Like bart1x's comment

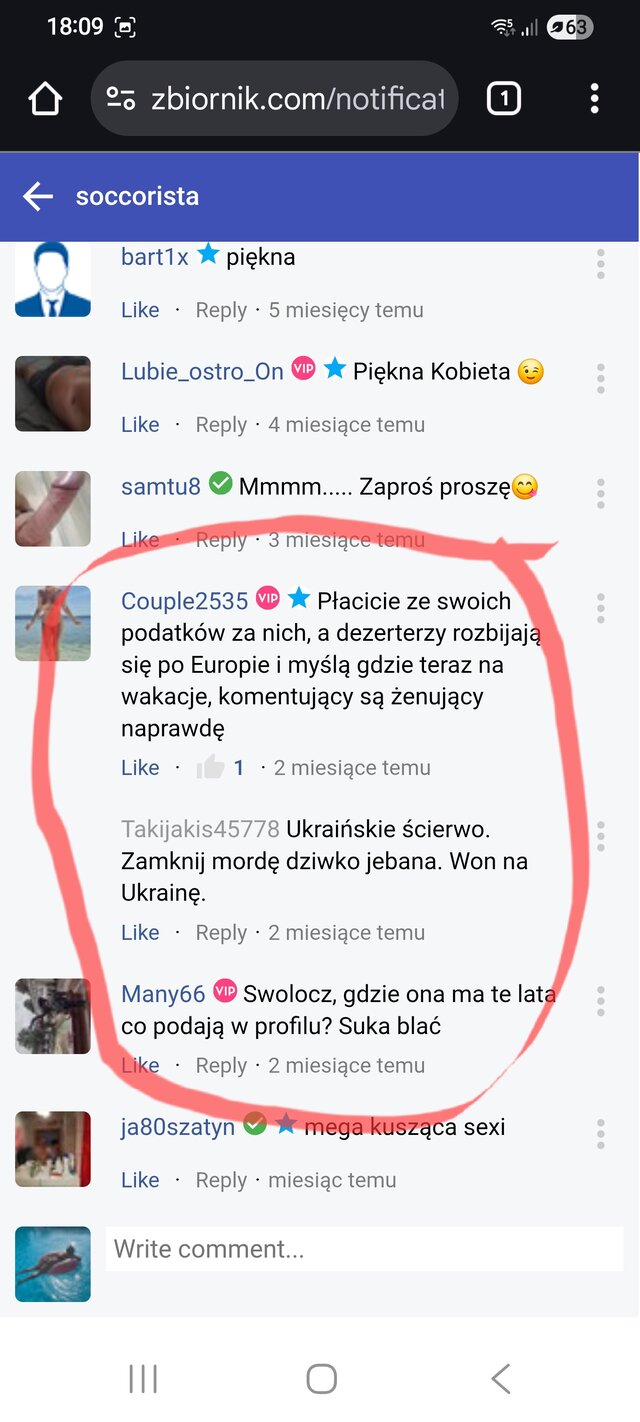(x=140, y=310)
